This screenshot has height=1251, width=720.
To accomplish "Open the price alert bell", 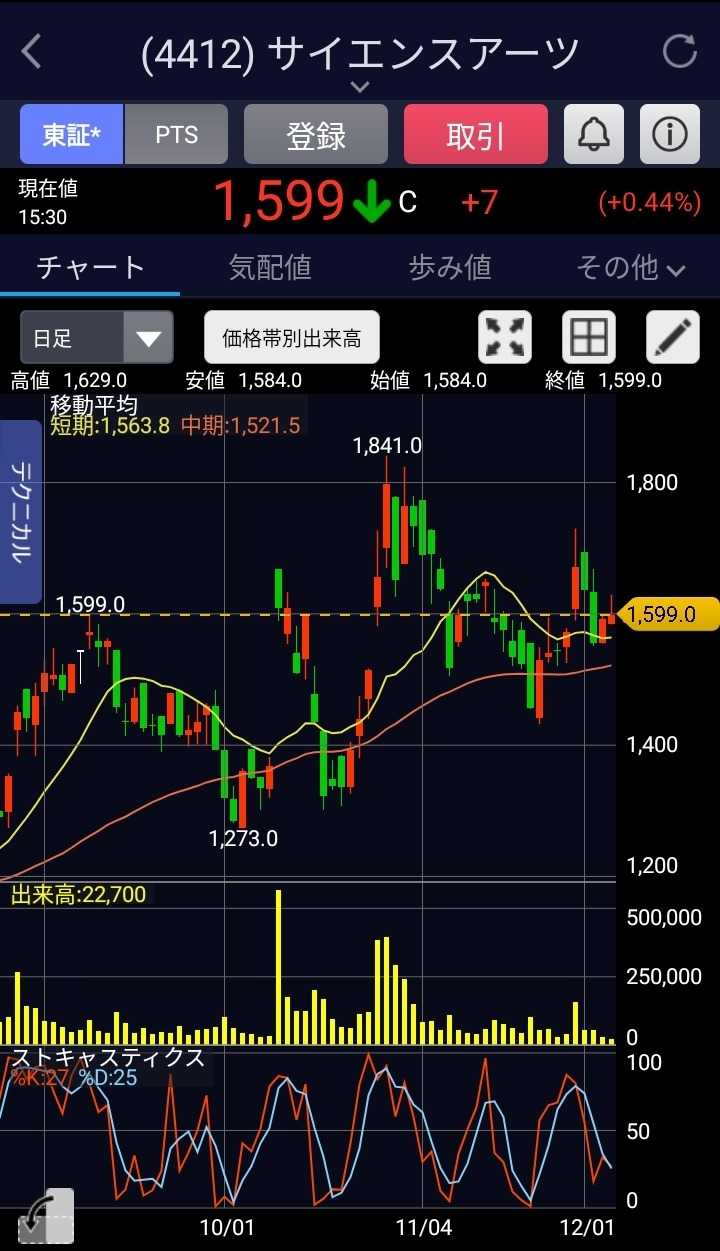I will click(x=594, y=134).
